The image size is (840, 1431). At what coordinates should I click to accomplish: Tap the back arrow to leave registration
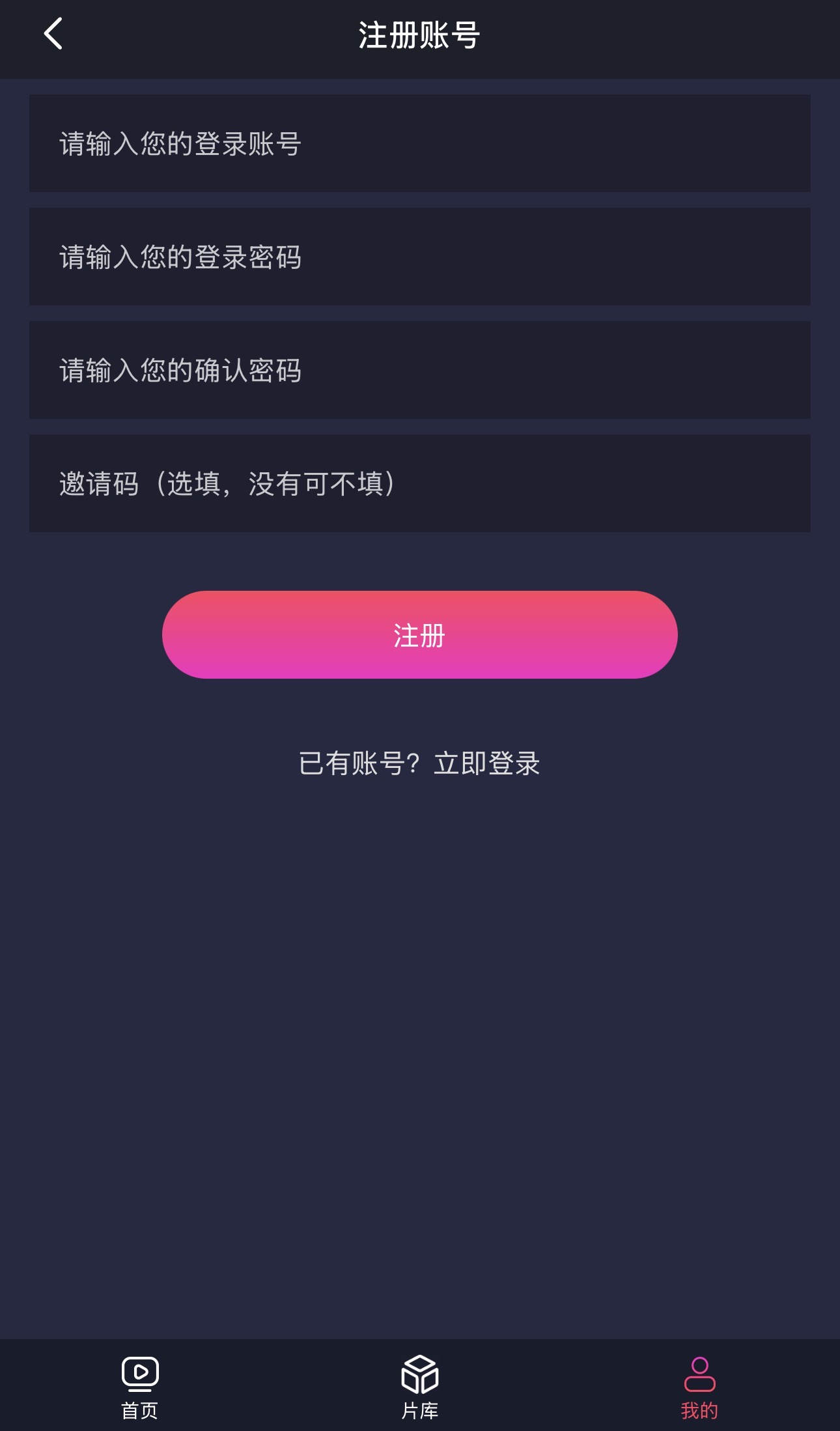click(52, 35)
